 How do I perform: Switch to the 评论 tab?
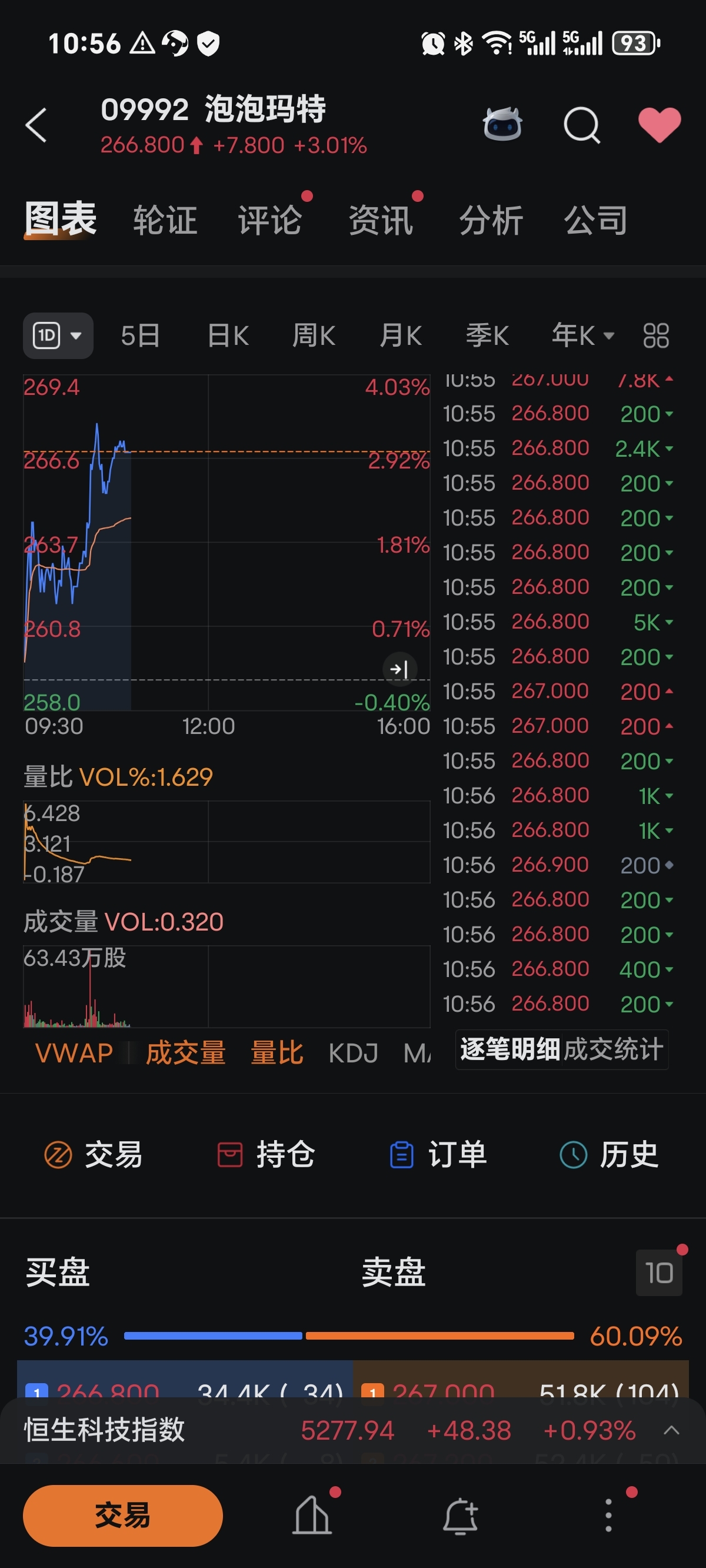(269, 220)
